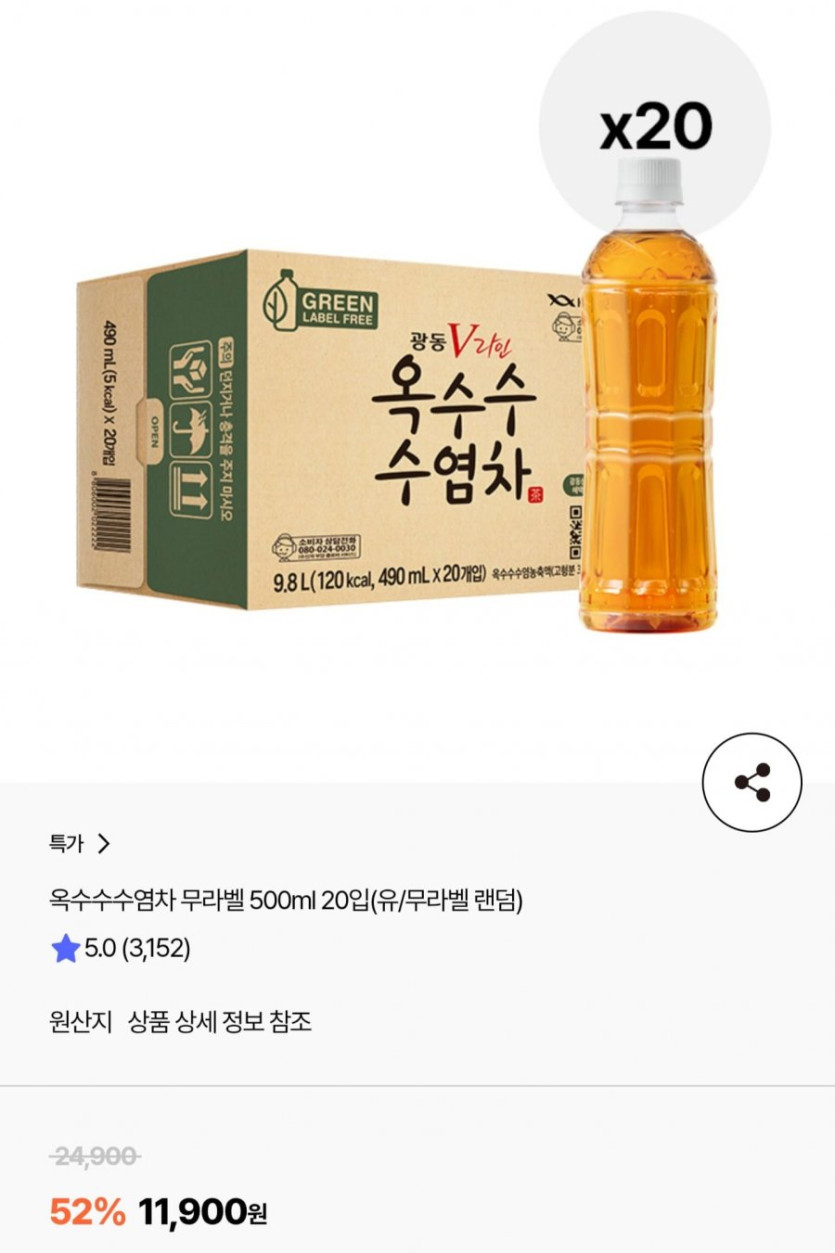The image size is (835, 1253).
Task: View the 5.0 star rating reviews
Action: click(121, 948)
